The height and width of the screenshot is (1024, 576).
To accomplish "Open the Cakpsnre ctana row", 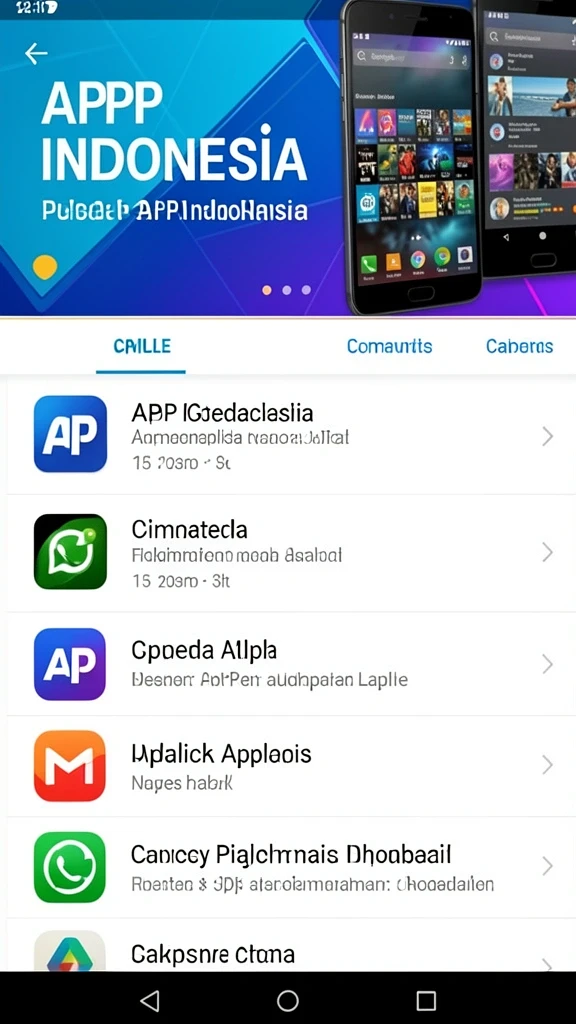I will 288,945.
